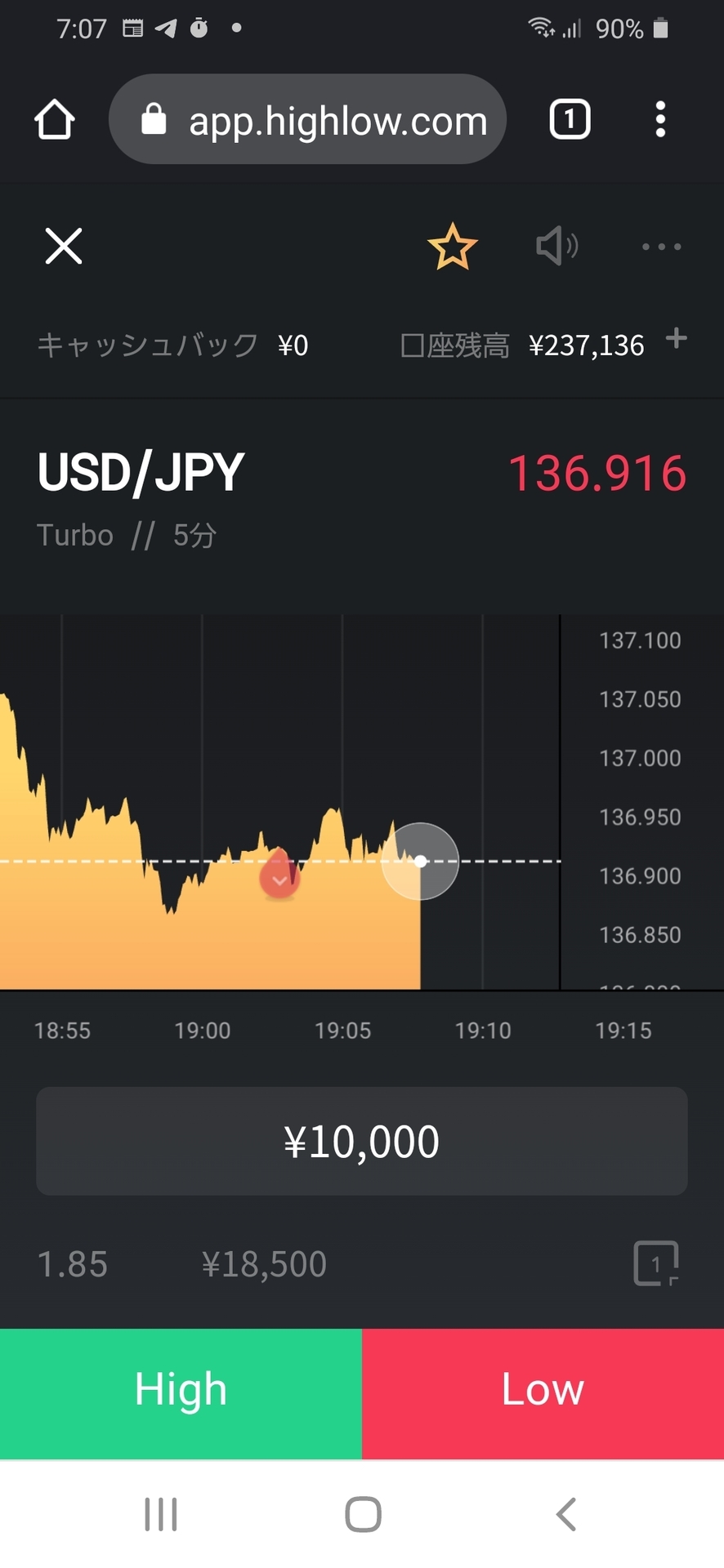Toggle the one-click trade icon
Image resolution: width=724 pixels, height=1568 pixels.
point(656,1263)
